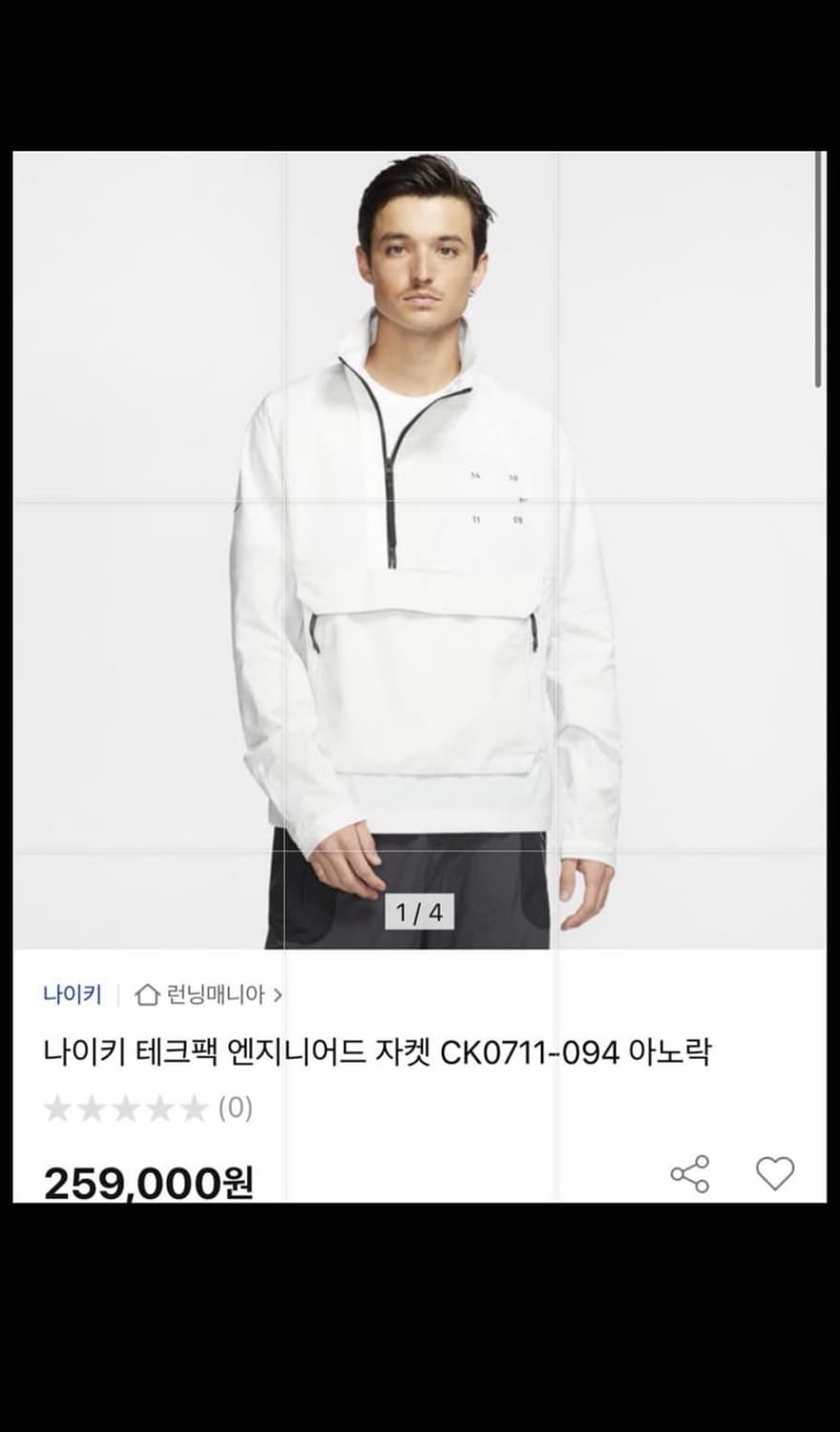
Task: Go to the 런닝매니아 seller shop
Action: click(215, 996)
